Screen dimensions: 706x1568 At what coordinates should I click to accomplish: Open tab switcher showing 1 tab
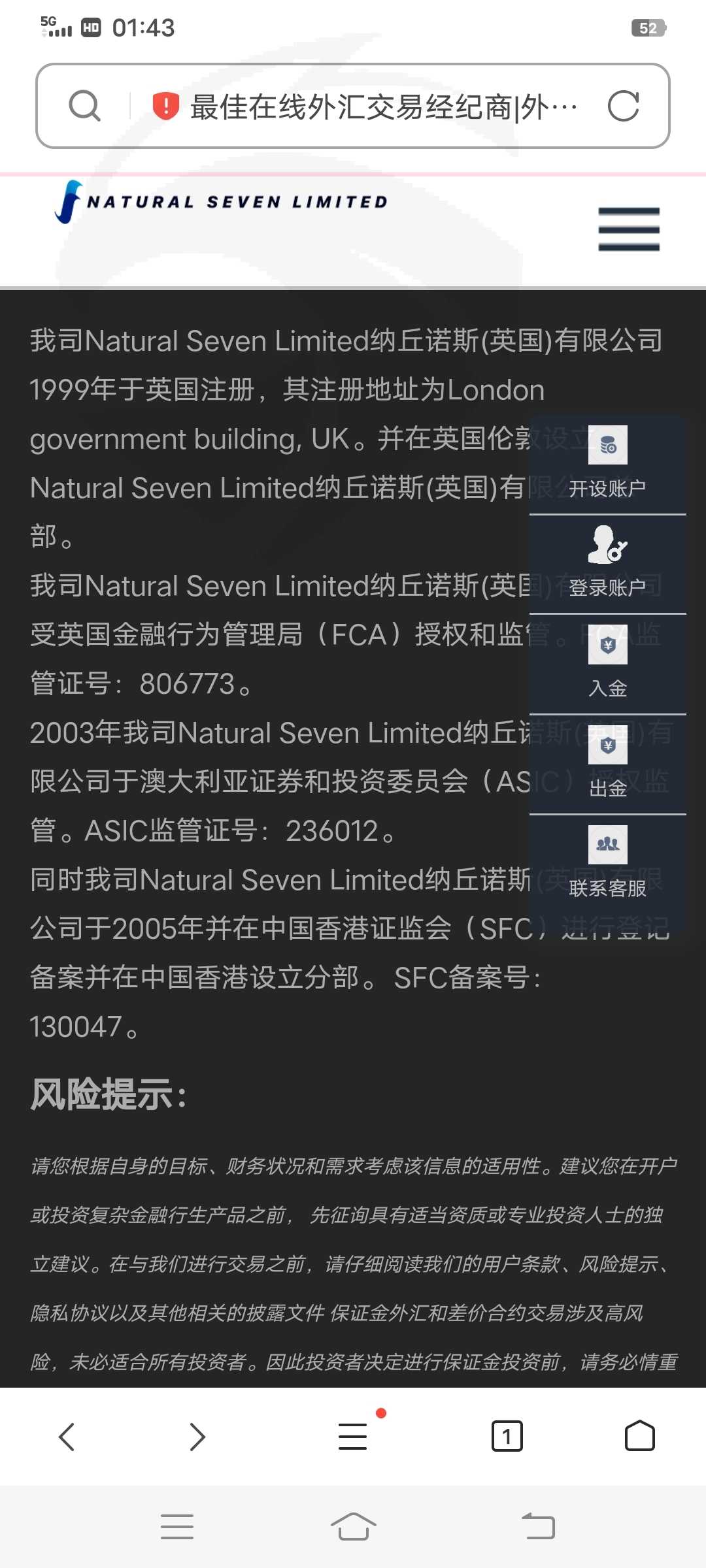point(507,1437)
